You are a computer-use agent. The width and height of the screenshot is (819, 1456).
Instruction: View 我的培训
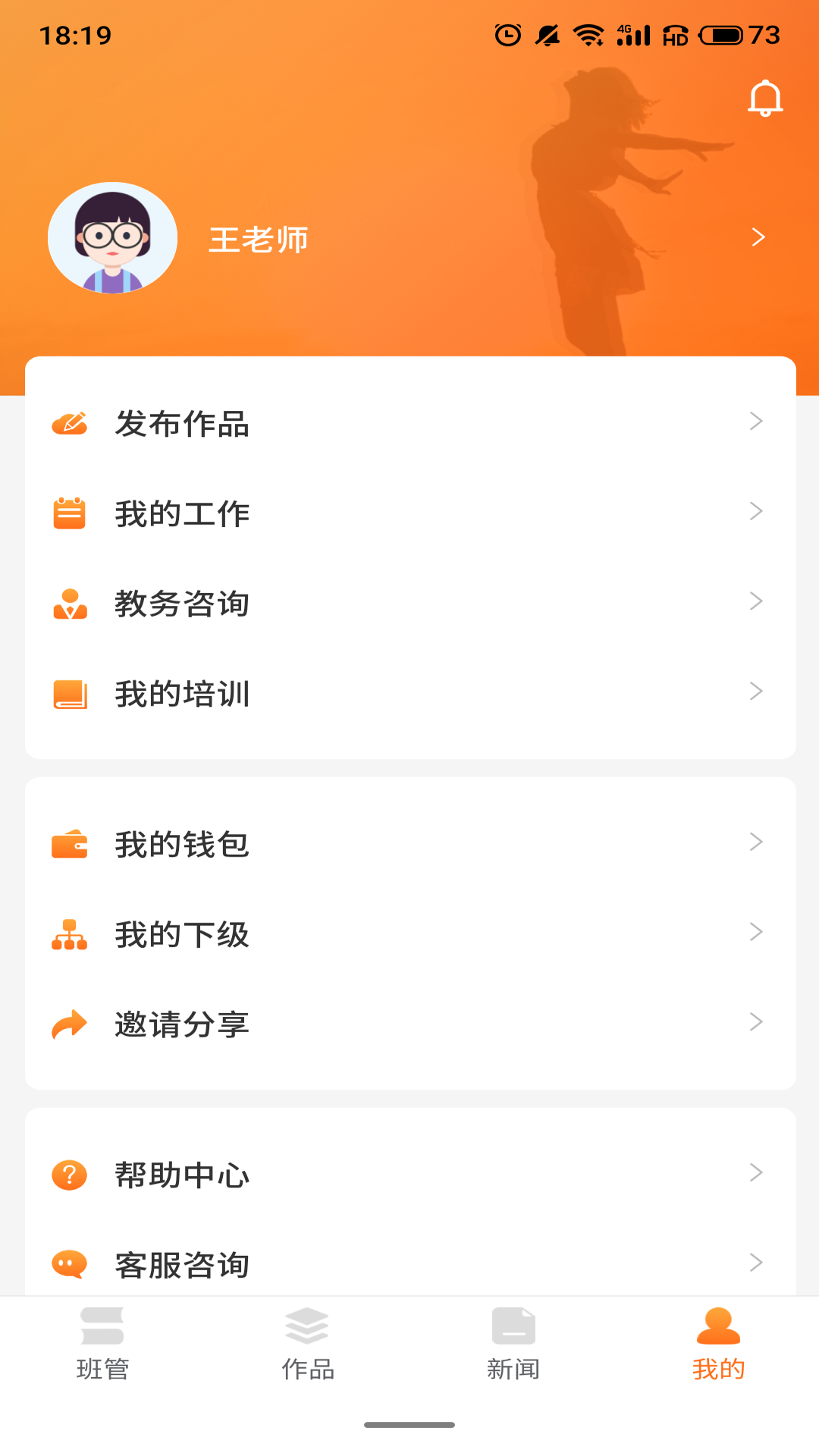409,693
